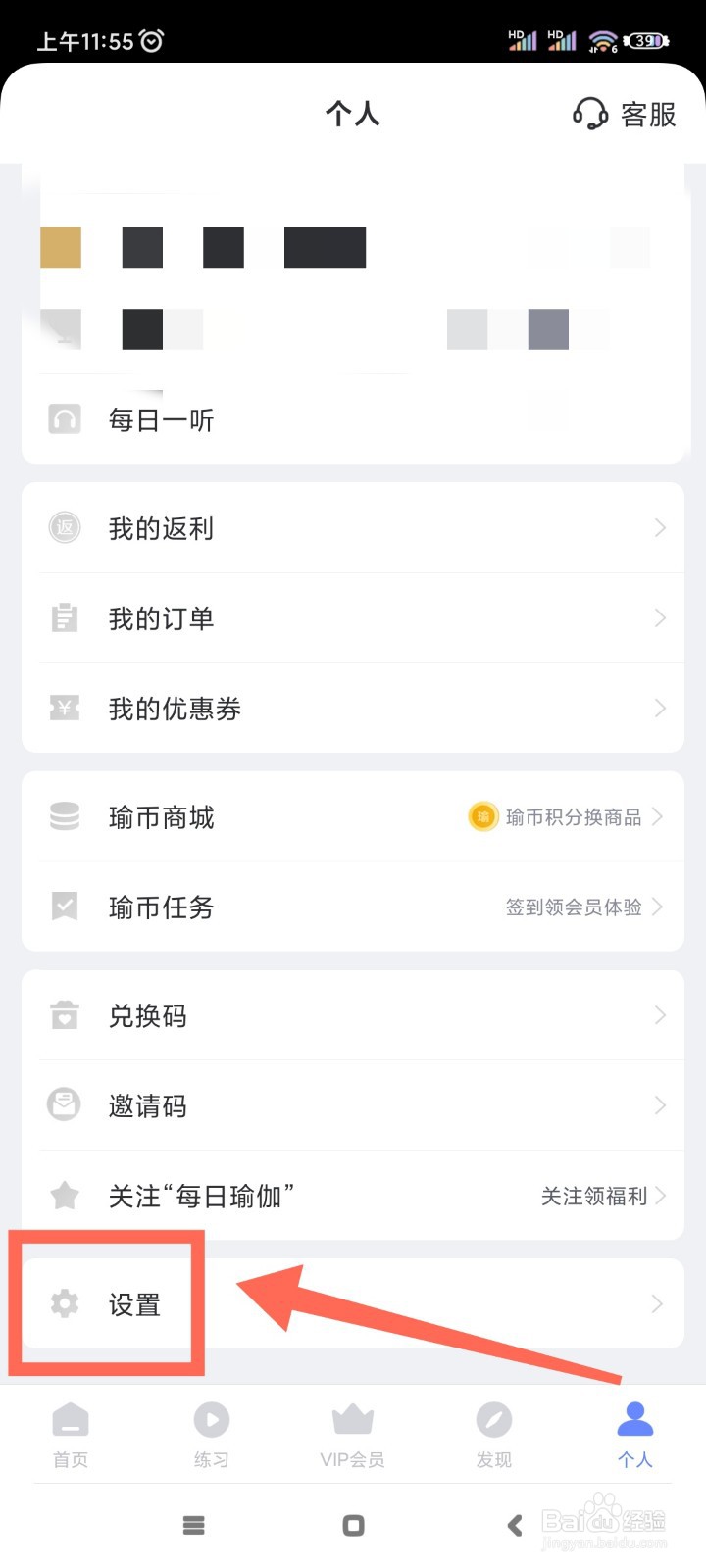This screenshot has width=706, height=1568.
Task: Tap the system back button
Action: pos(515,1525)
